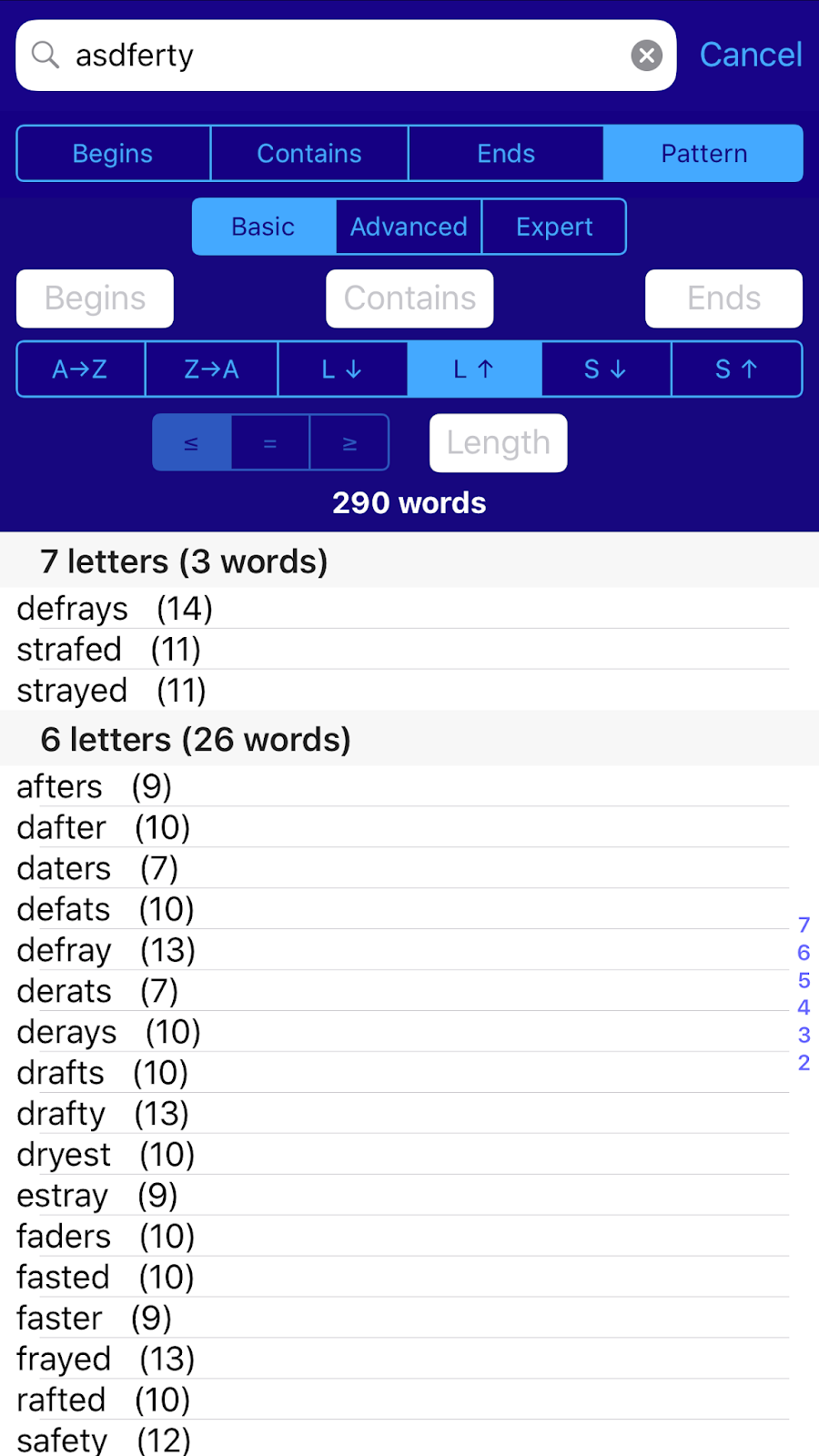Sort words in reverse order Z→A

(211, 369)
